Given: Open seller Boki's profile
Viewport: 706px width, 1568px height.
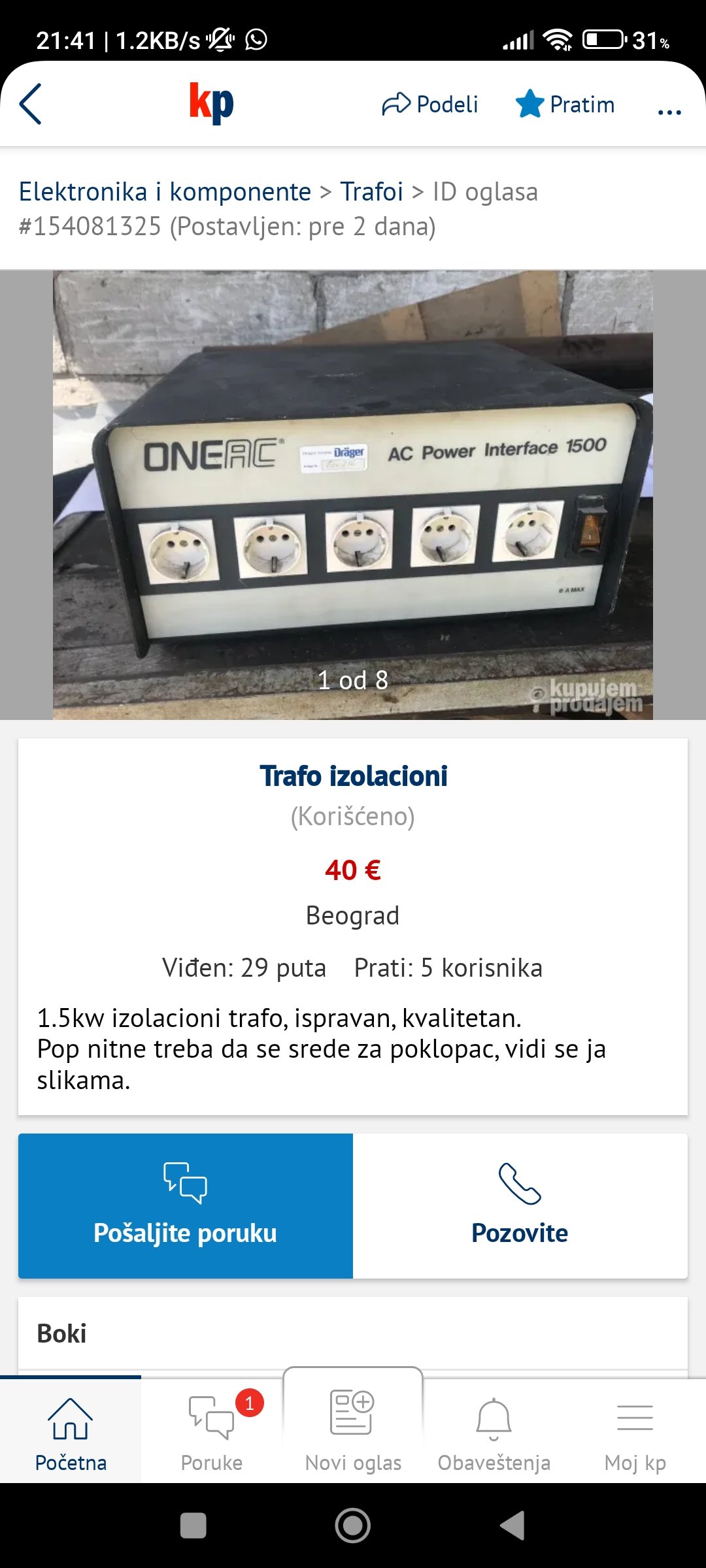Looking at the screenshot, I should tap(61, 1333).
